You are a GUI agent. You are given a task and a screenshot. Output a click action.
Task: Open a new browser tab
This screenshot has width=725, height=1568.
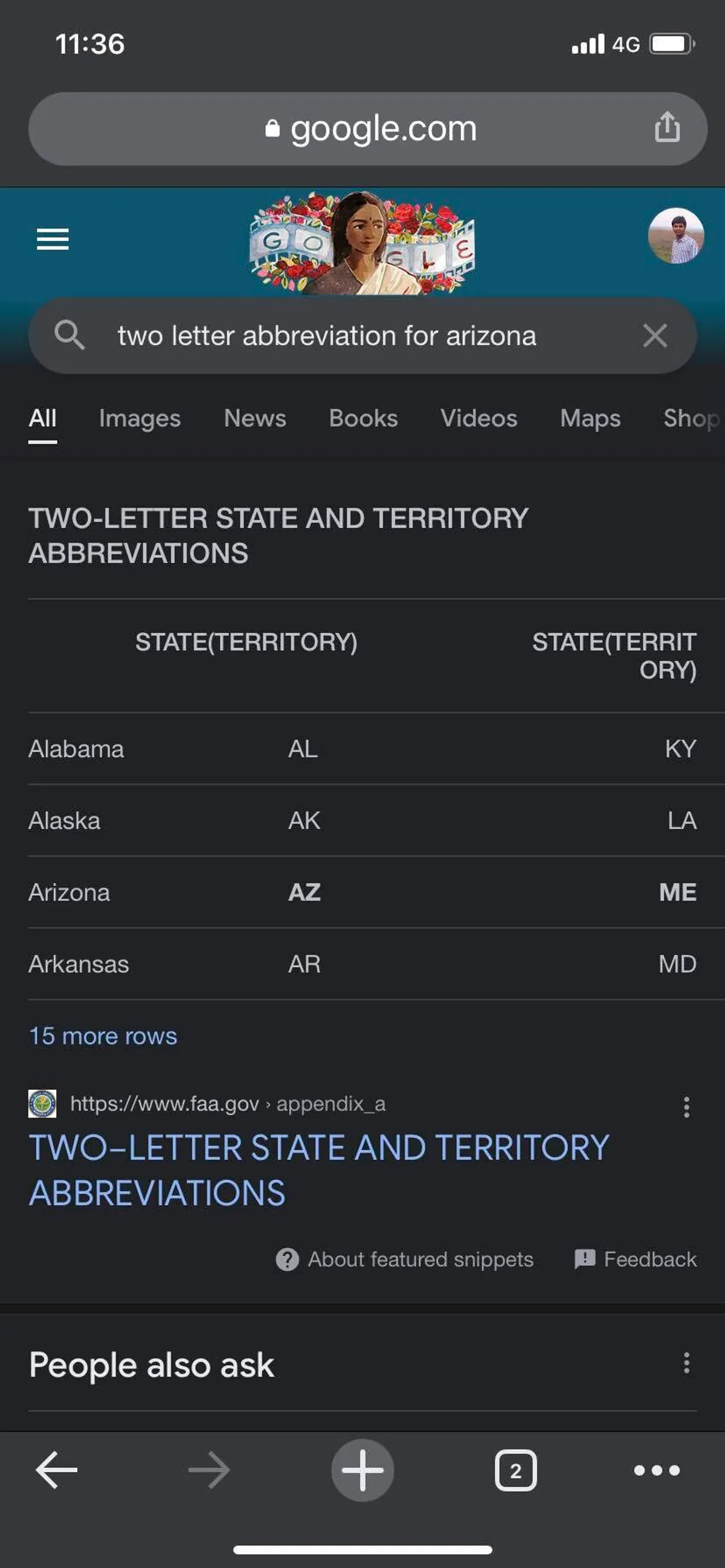[x=362, y=1471]
